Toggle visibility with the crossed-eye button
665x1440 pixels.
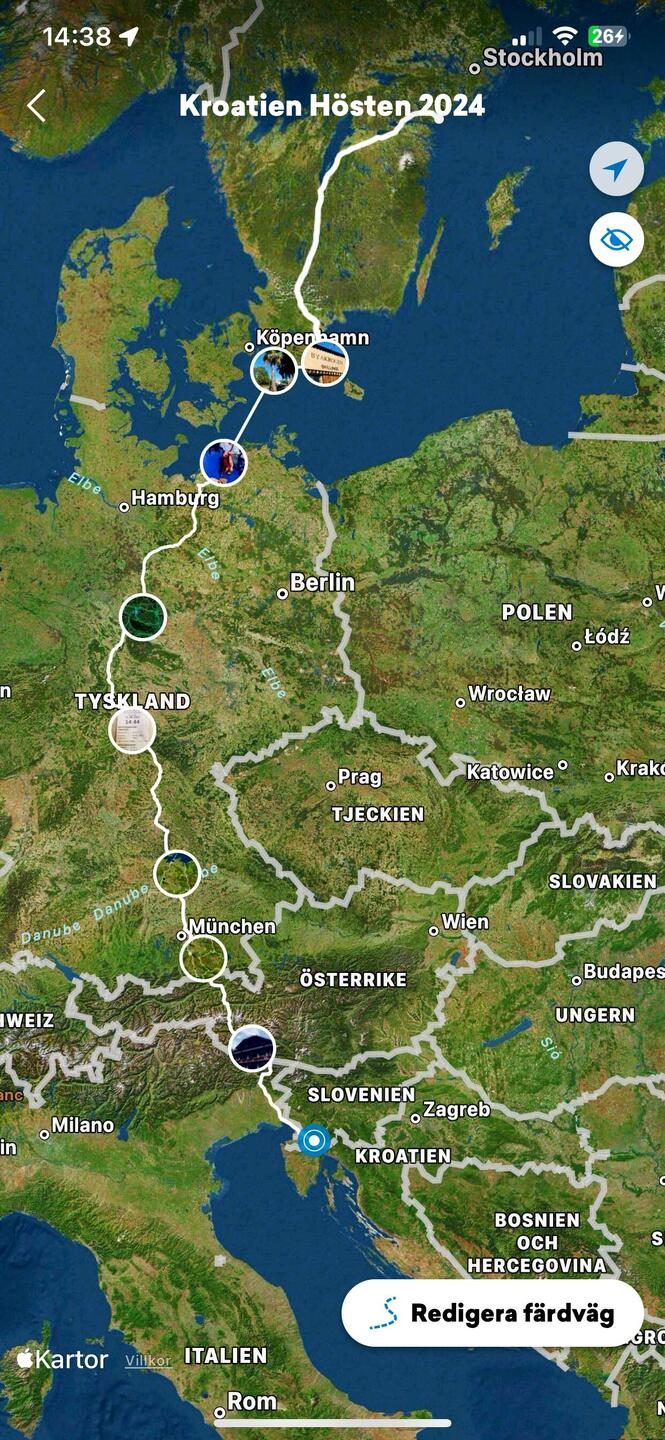pos(616,240)
